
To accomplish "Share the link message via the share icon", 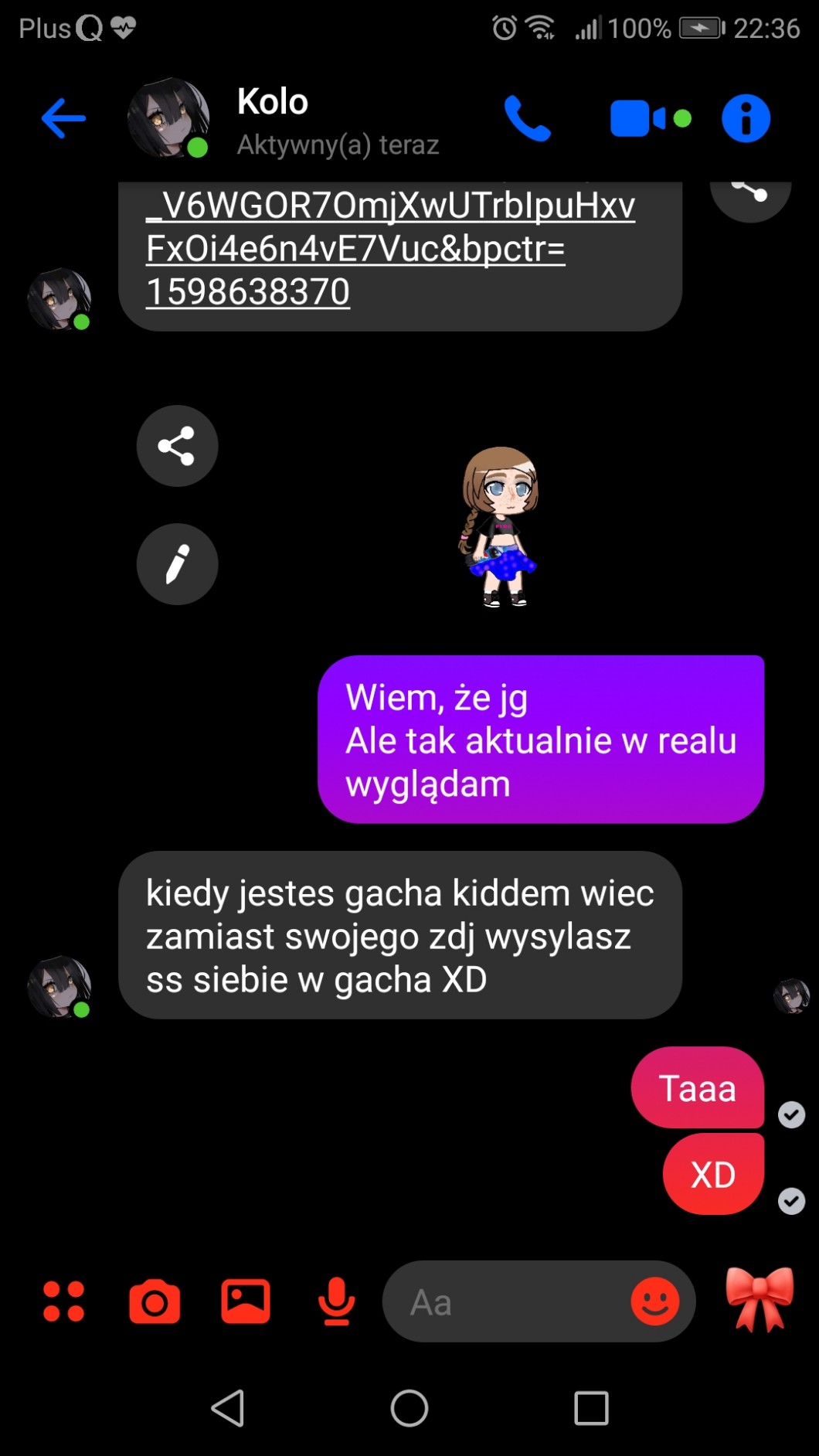I will coord(749,195).
